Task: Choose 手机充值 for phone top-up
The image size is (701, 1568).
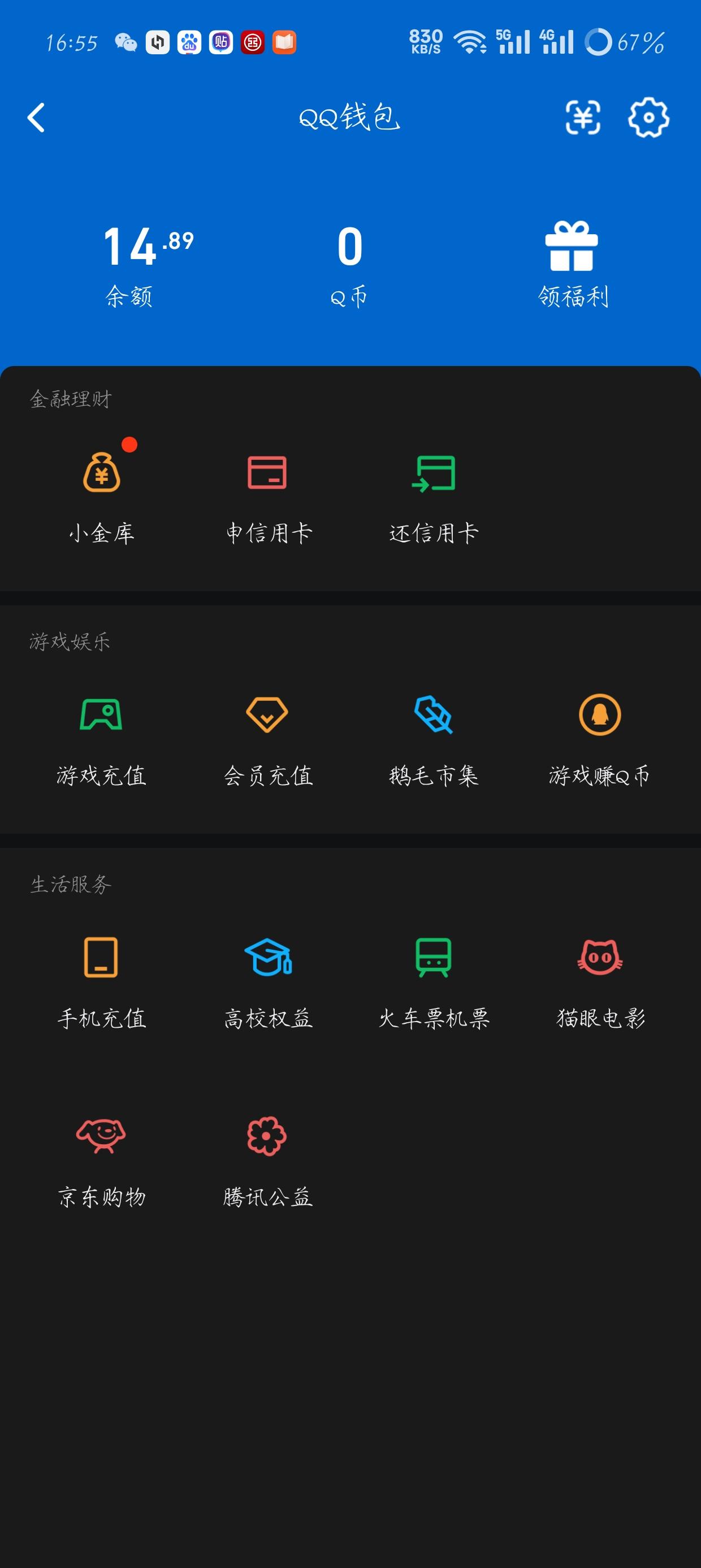Action: [102, 983]
